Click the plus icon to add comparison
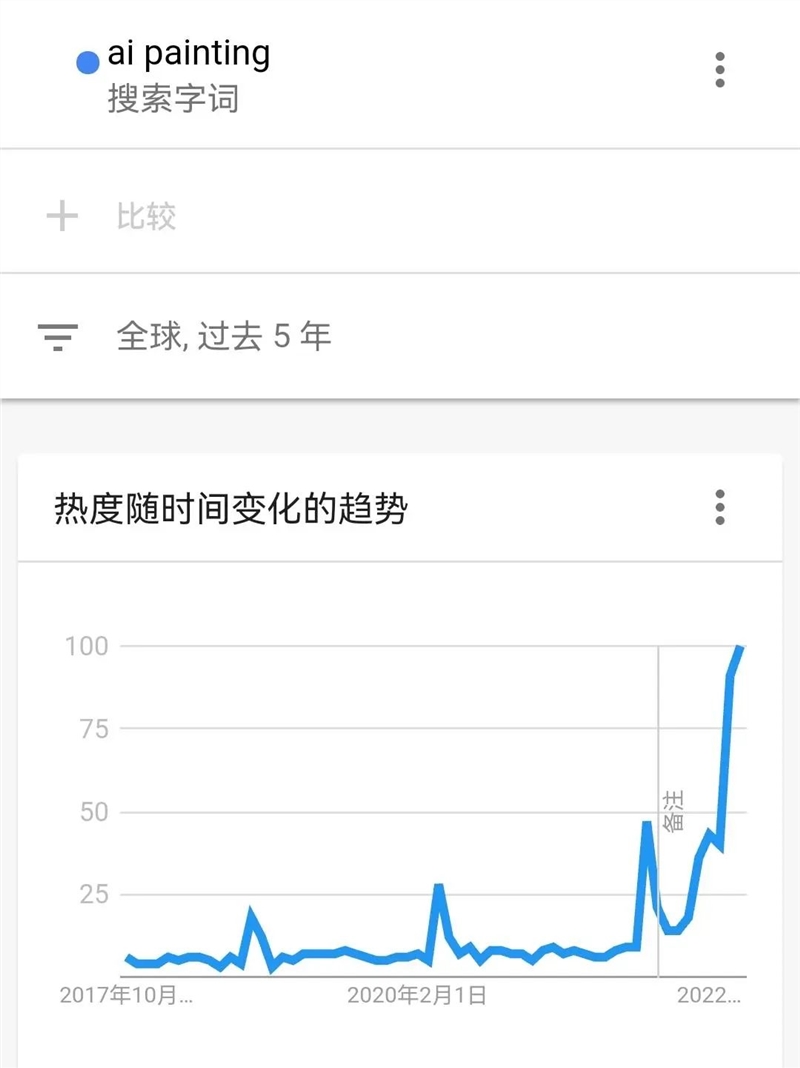 point(60,216)
